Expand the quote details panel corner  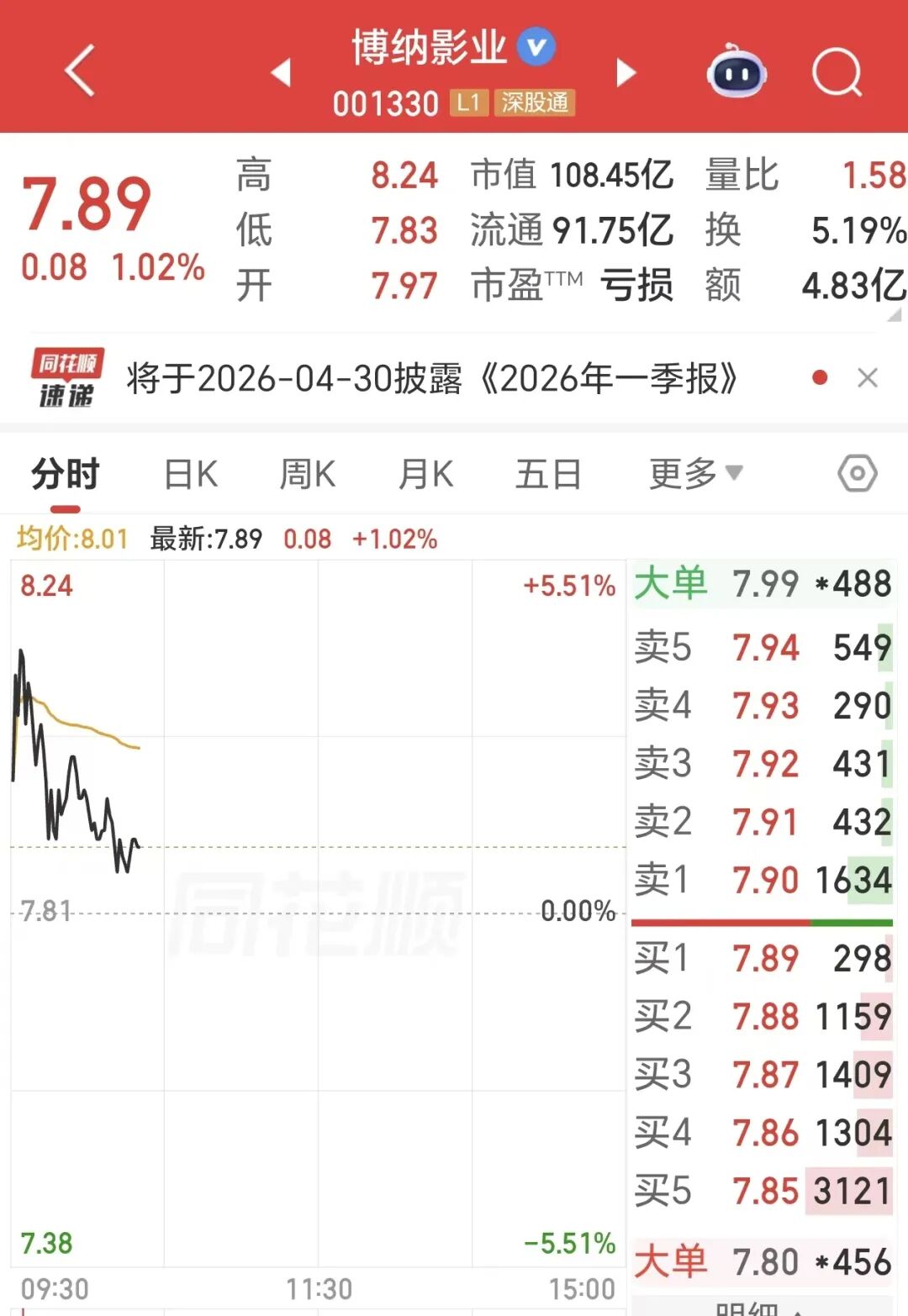coord(895,315)
